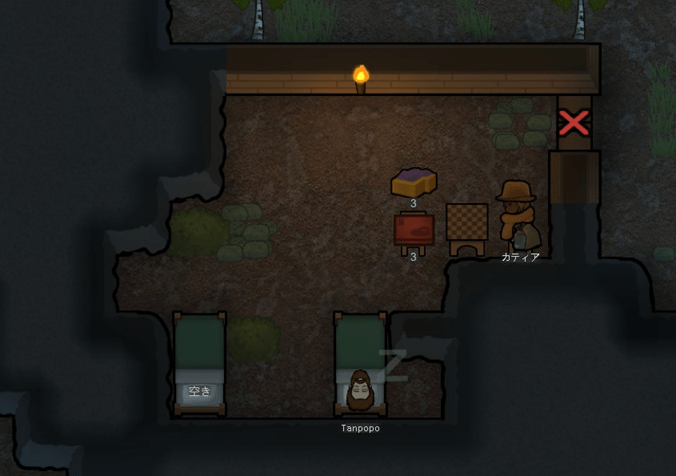Select the red item stack
Viewport: 676px width, 476px height.
point(413,231)
